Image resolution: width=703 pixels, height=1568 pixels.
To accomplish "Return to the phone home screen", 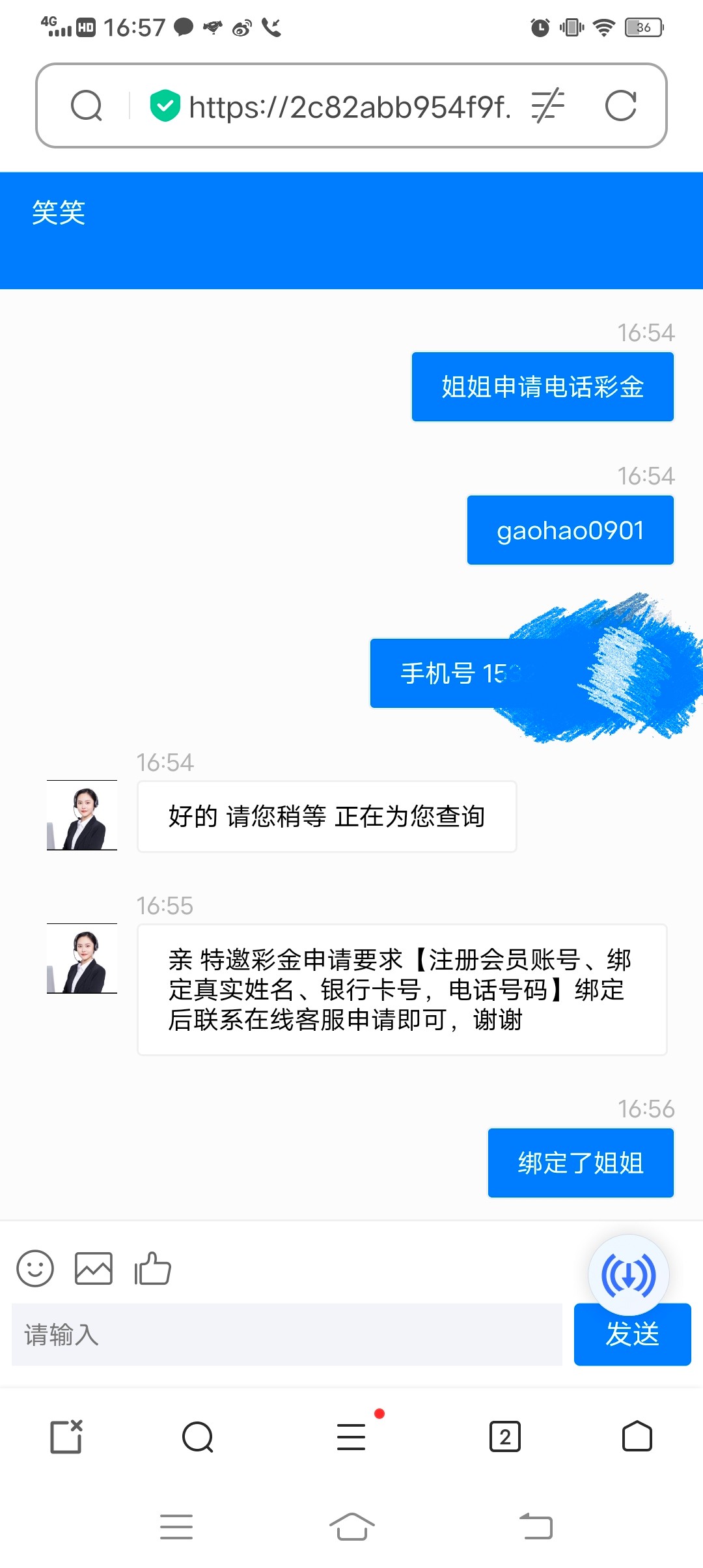I will click(351, 1526).
